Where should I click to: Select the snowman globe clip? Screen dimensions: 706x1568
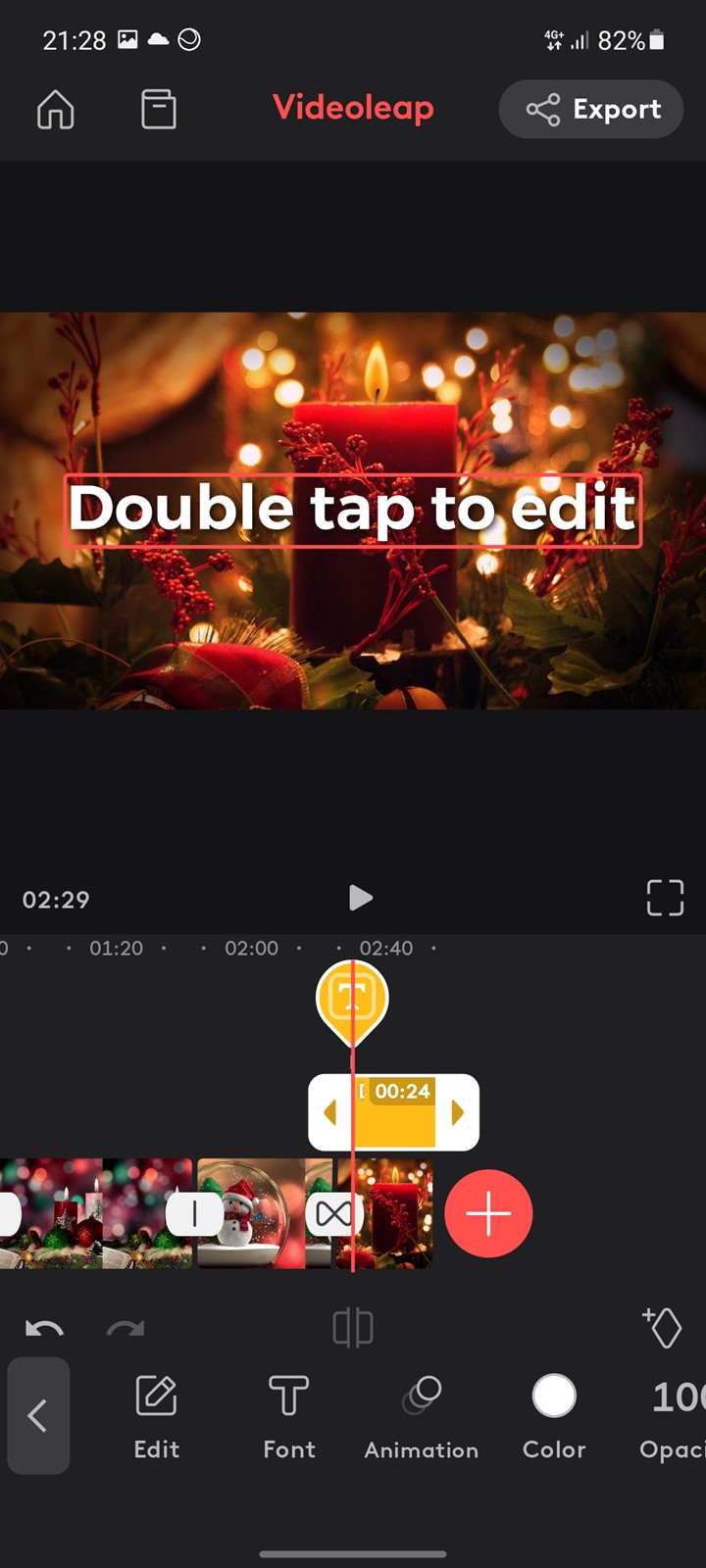[x=251, y=1213]
